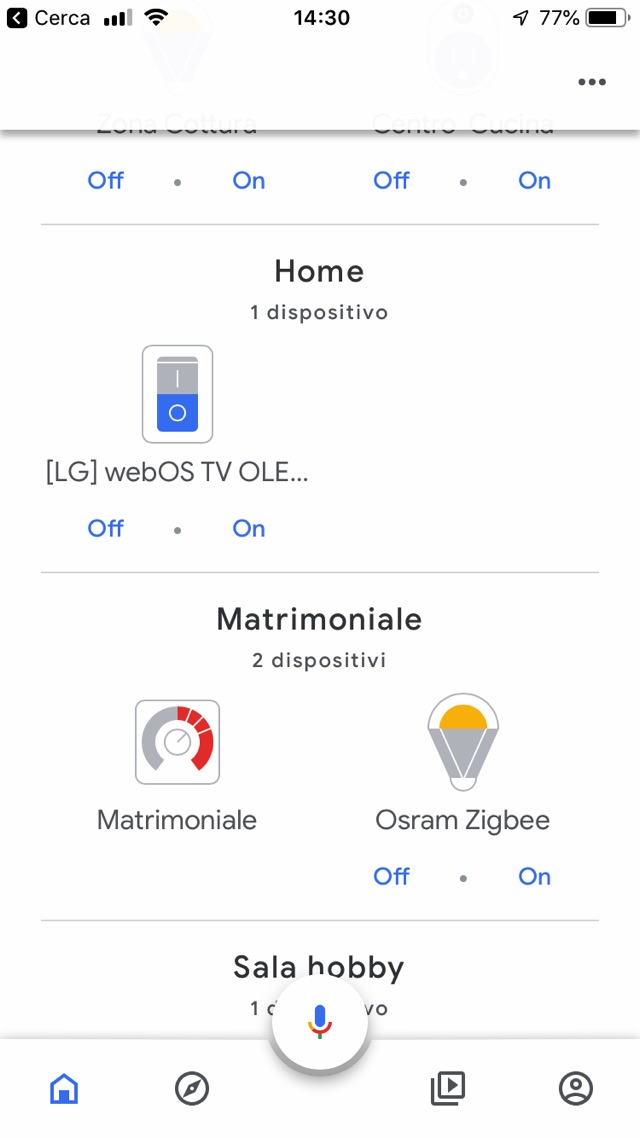The width and height of the screenshot is (640, 1138).
Task: Turn on Zona Cottura light
Action: tap(249, 180)
